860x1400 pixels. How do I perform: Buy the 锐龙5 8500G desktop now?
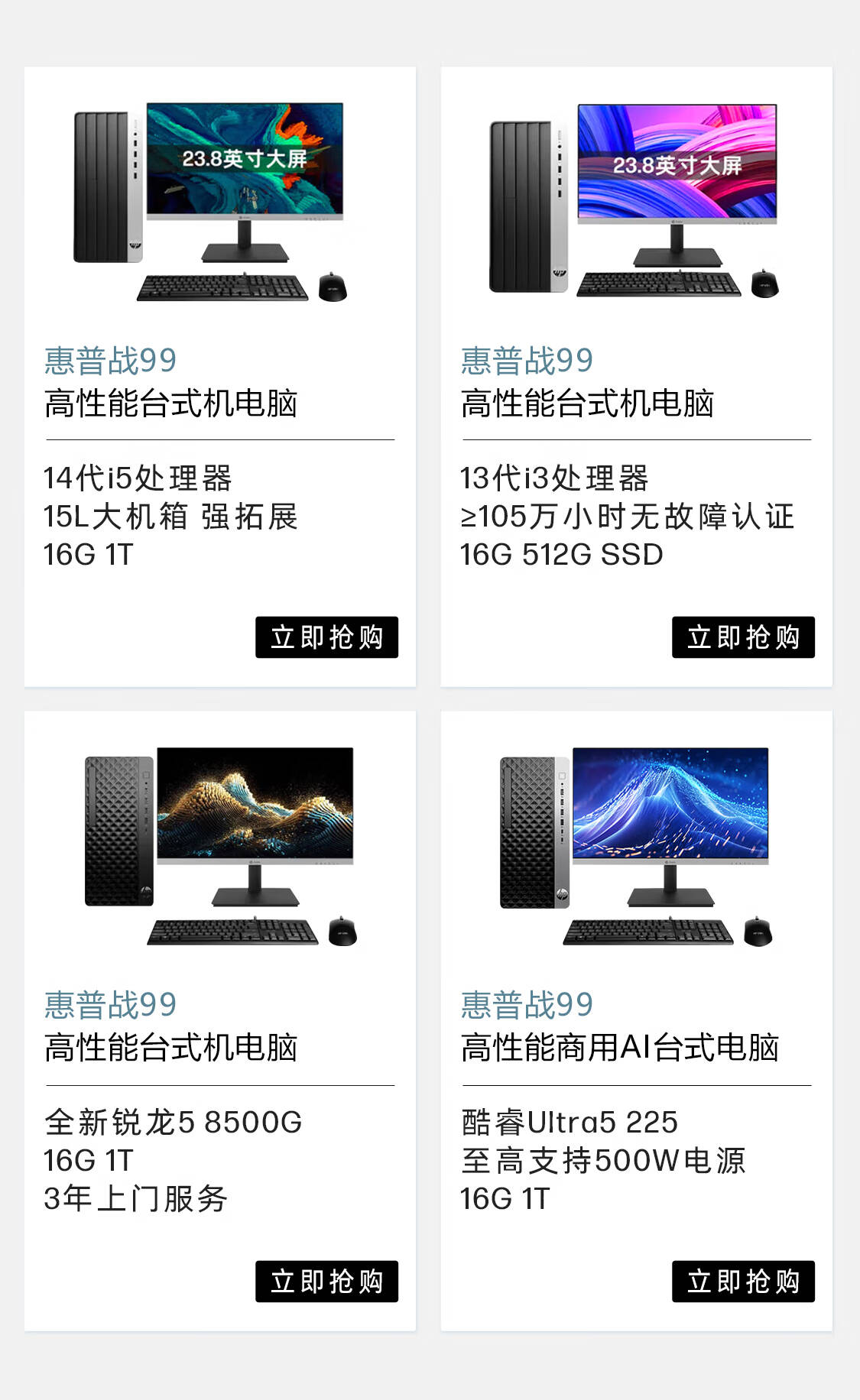pyautogui.click(x=326, y=1281)
